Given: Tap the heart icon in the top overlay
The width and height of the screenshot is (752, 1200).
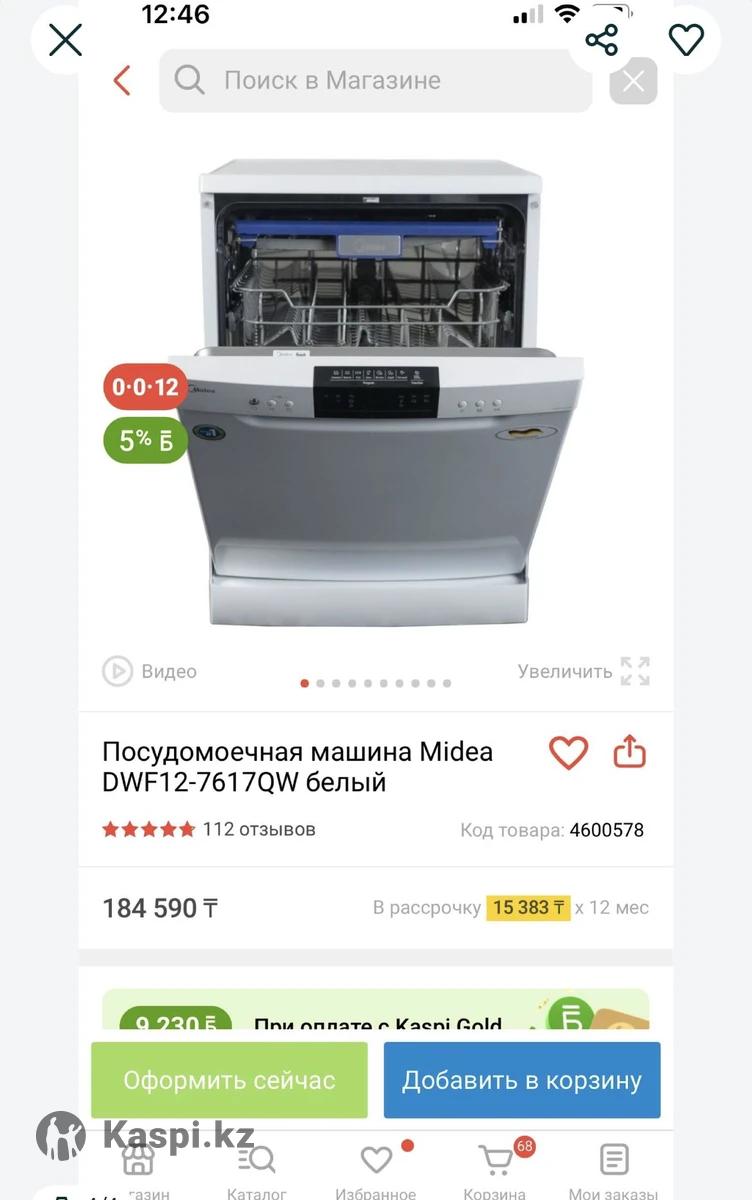Looking at the screenshot, I should [x=686, y=41].
